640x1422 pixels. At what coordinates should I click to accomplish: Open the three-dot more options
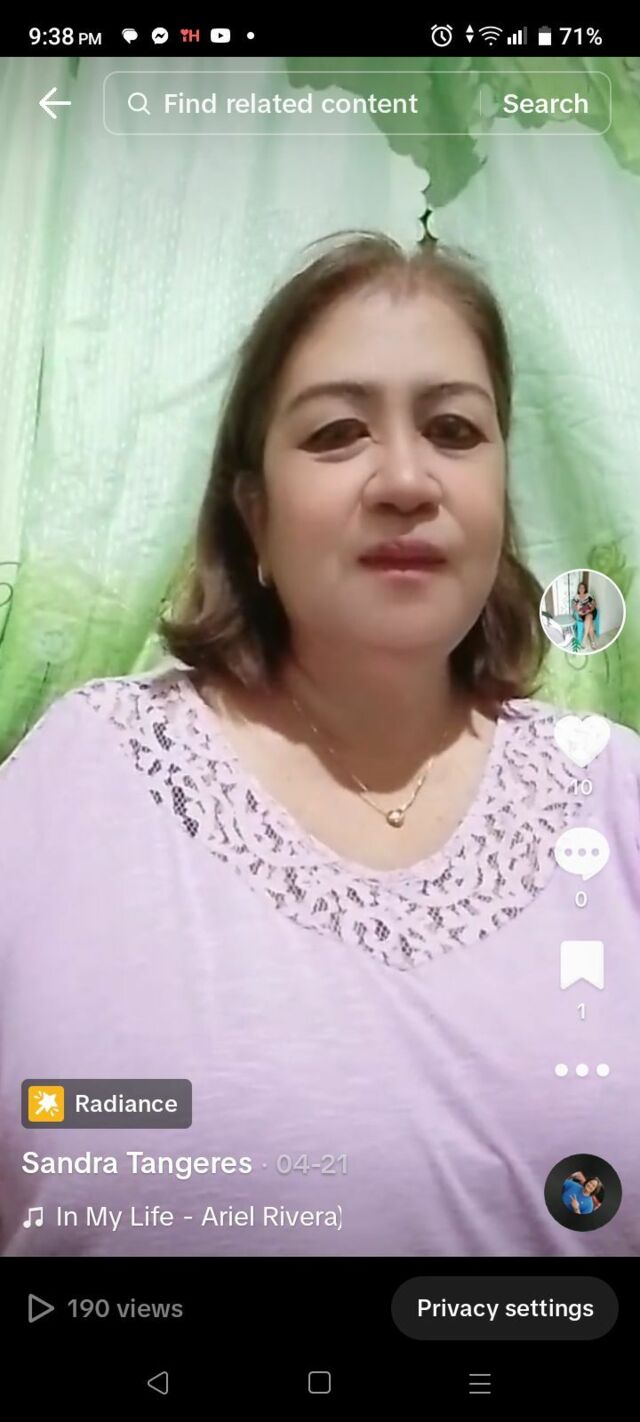click(582, 1070)
